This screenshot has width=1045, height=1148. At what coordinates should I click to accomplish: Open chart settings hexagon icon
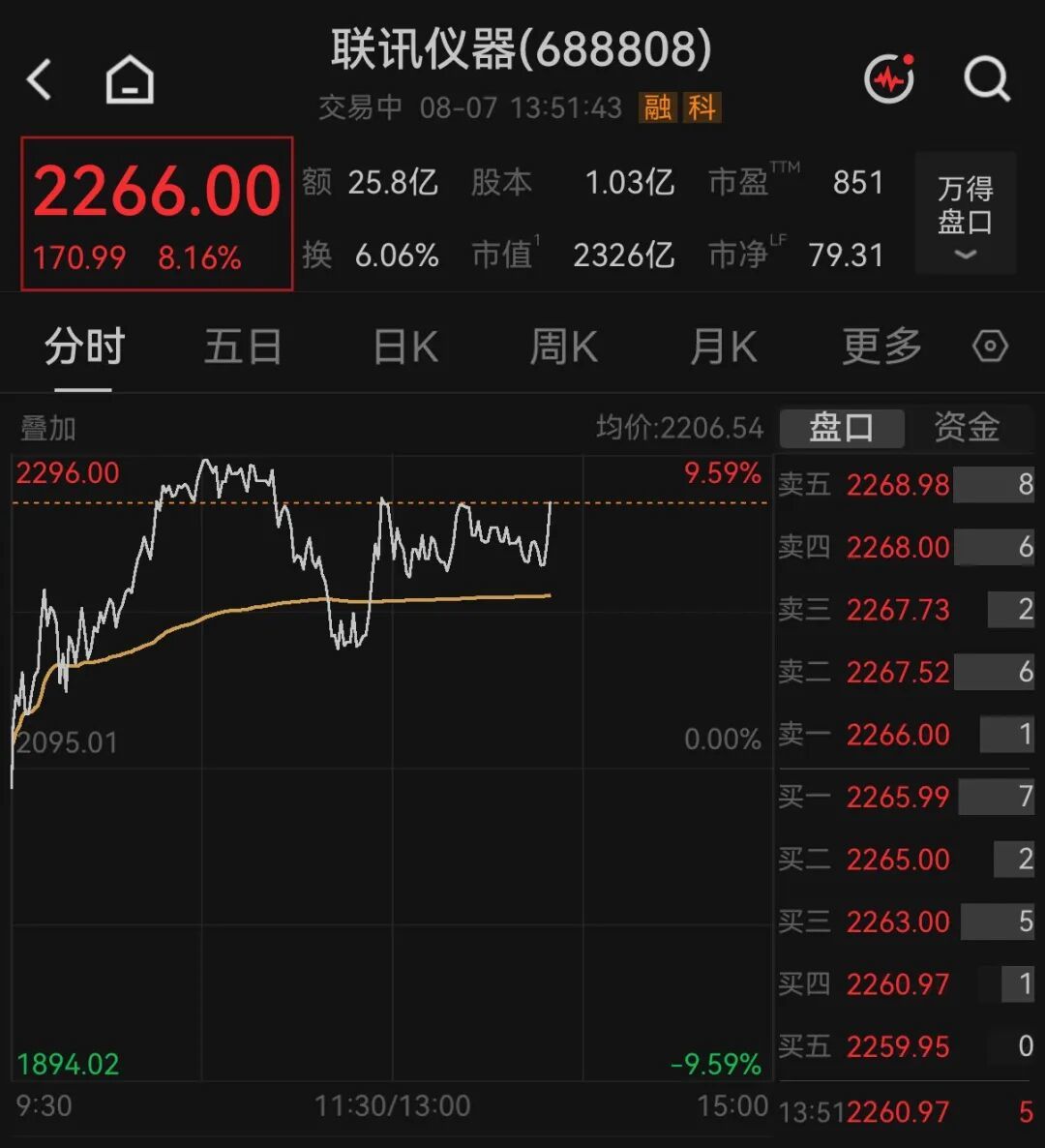pos(991,346)
